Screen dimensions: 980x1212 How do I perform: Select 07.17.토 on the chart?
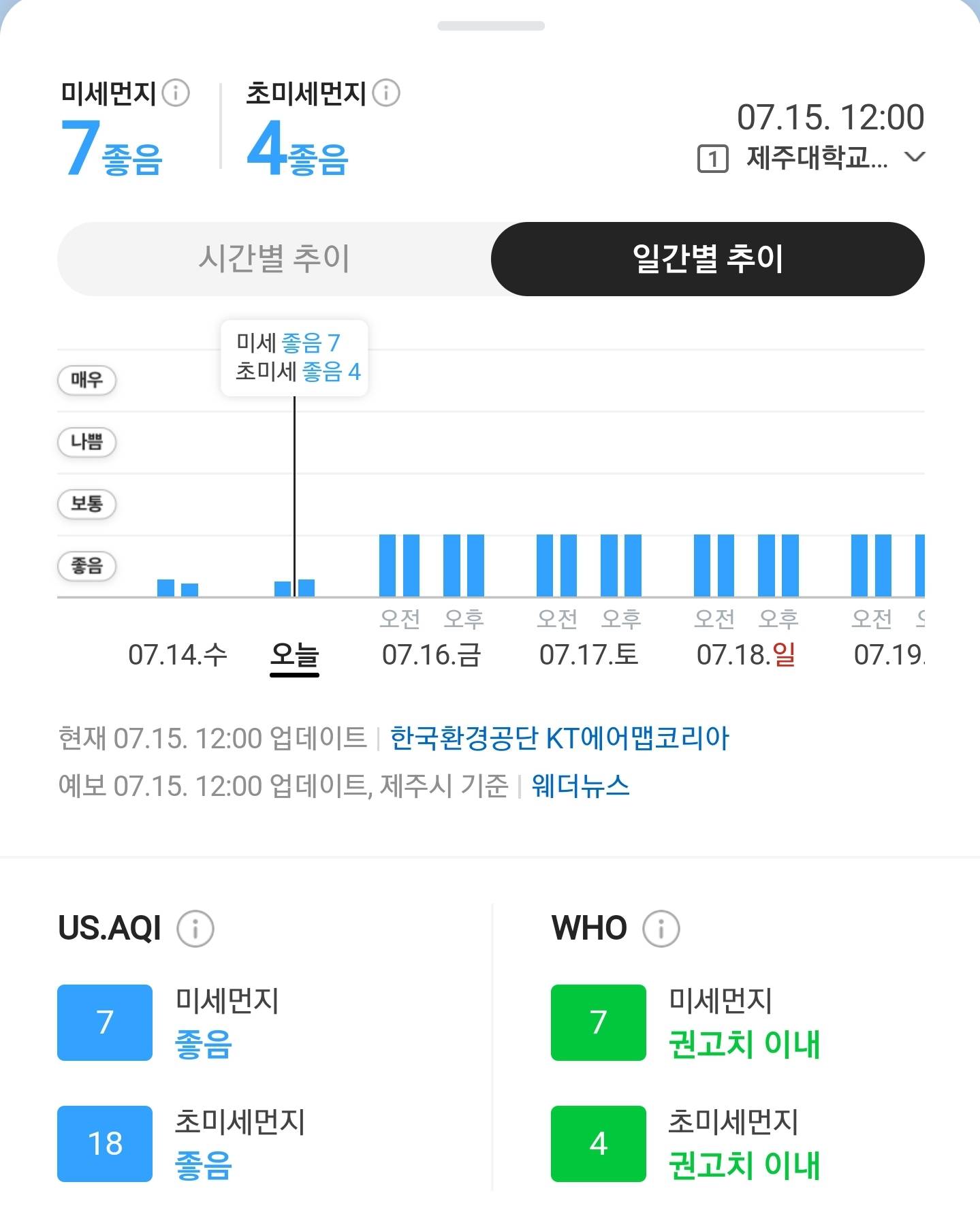(588, 654)
